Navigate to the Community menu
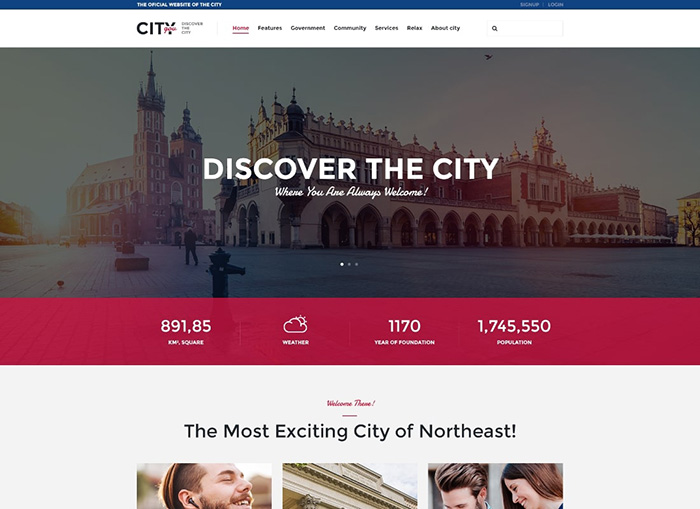Screen dimensions: 700x509 (x=350, y=28)
